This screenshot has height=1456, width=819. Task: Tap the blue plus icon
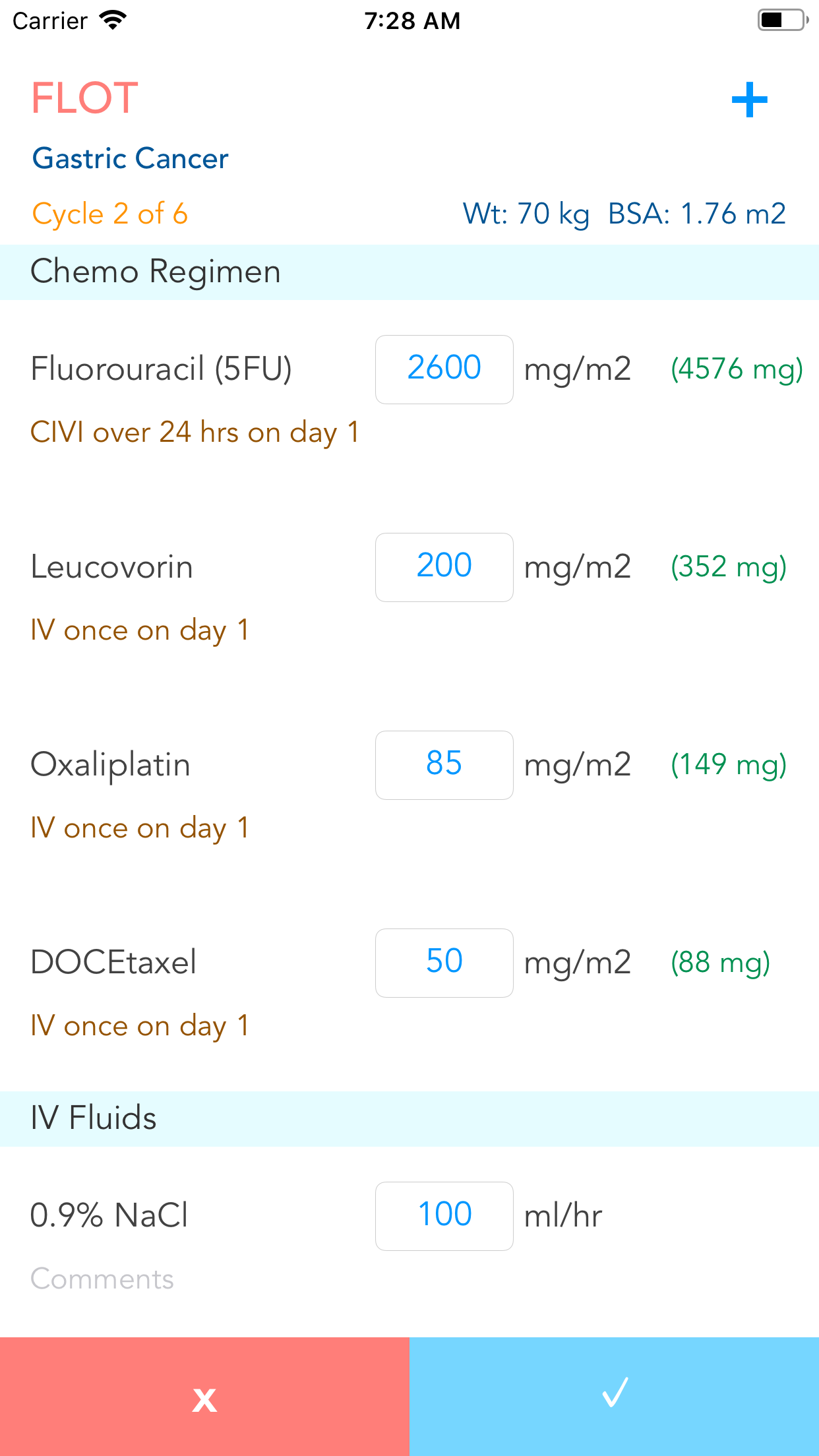[749, 100]
